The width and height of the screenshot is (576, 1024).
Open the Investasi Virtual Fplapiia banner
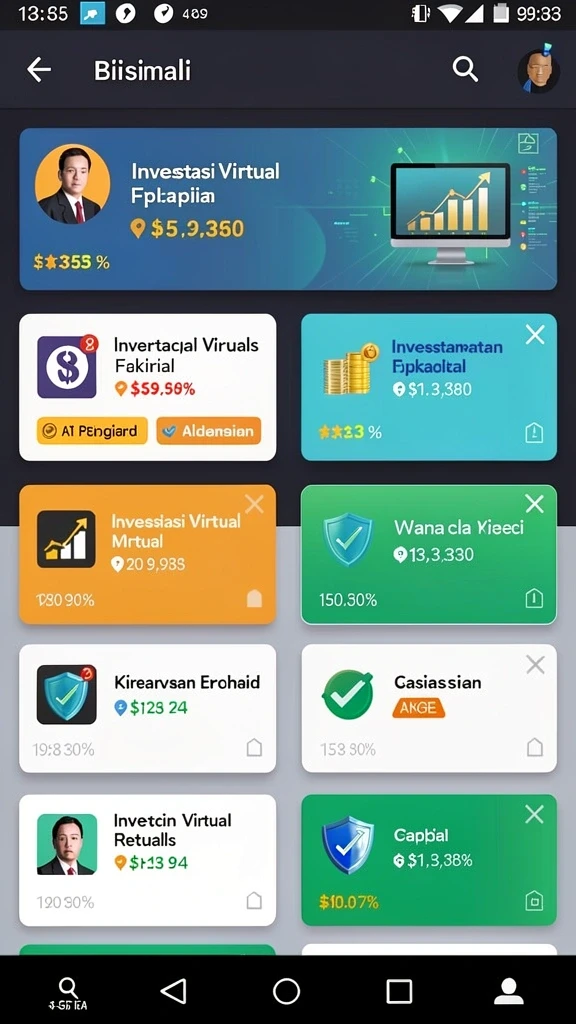(x=288, y=209)
